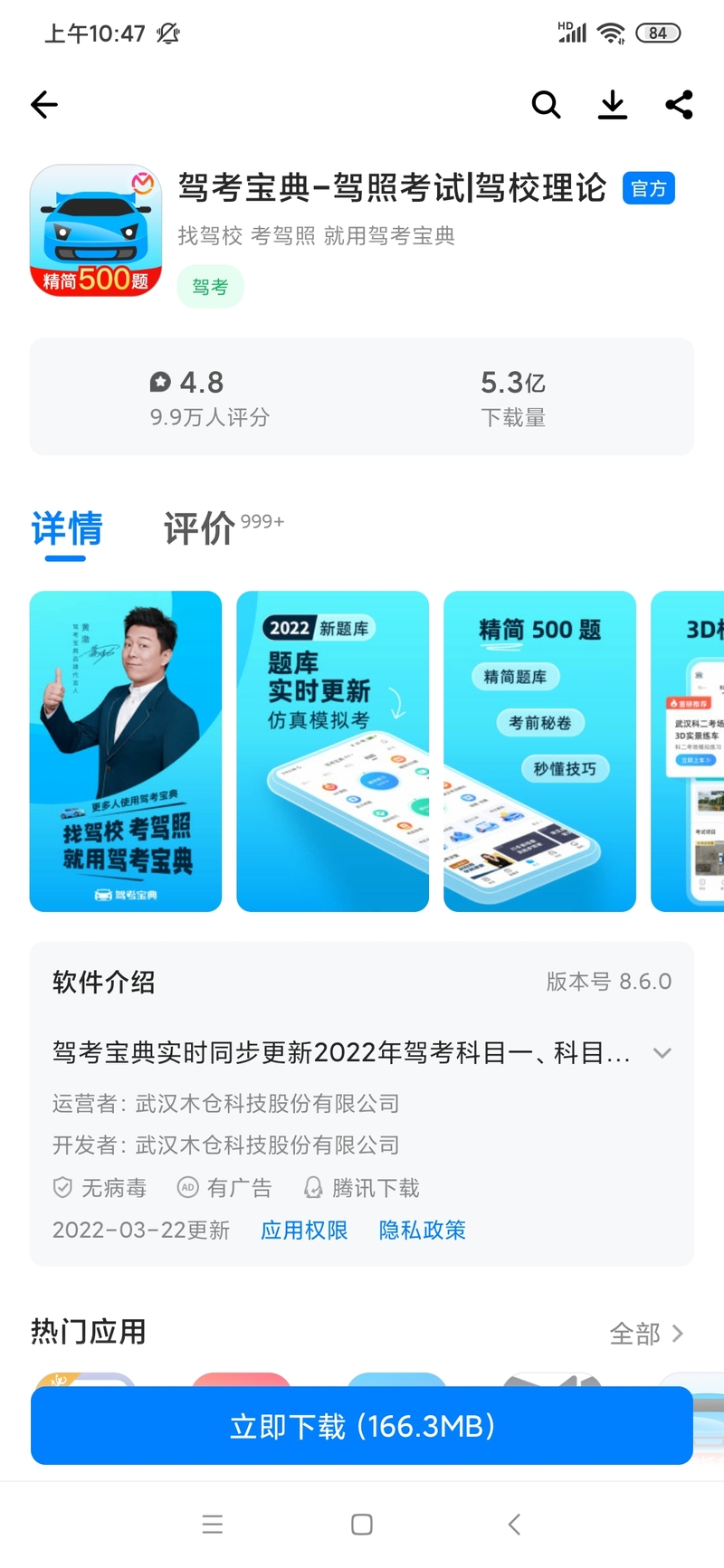Select the 详情 tab
This screenshot has height=1568, width=724.
pyautogui.click(x=67, y=528)
